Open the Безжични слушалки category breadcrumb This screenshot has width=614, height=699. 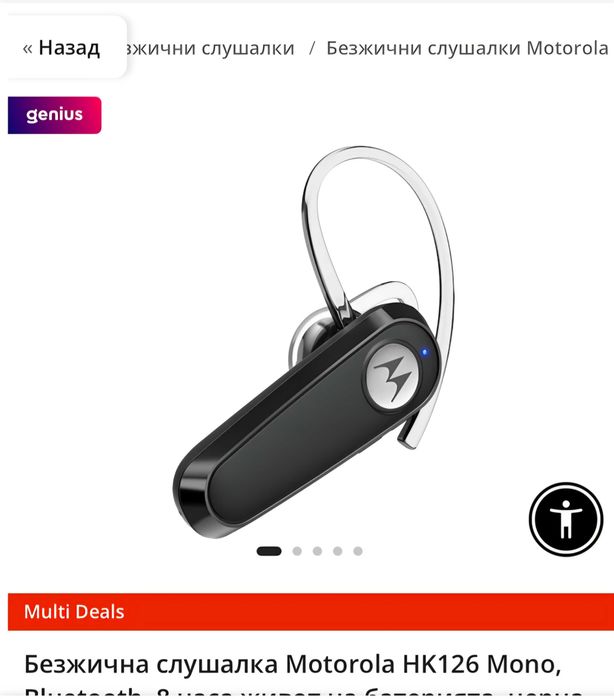210,48
